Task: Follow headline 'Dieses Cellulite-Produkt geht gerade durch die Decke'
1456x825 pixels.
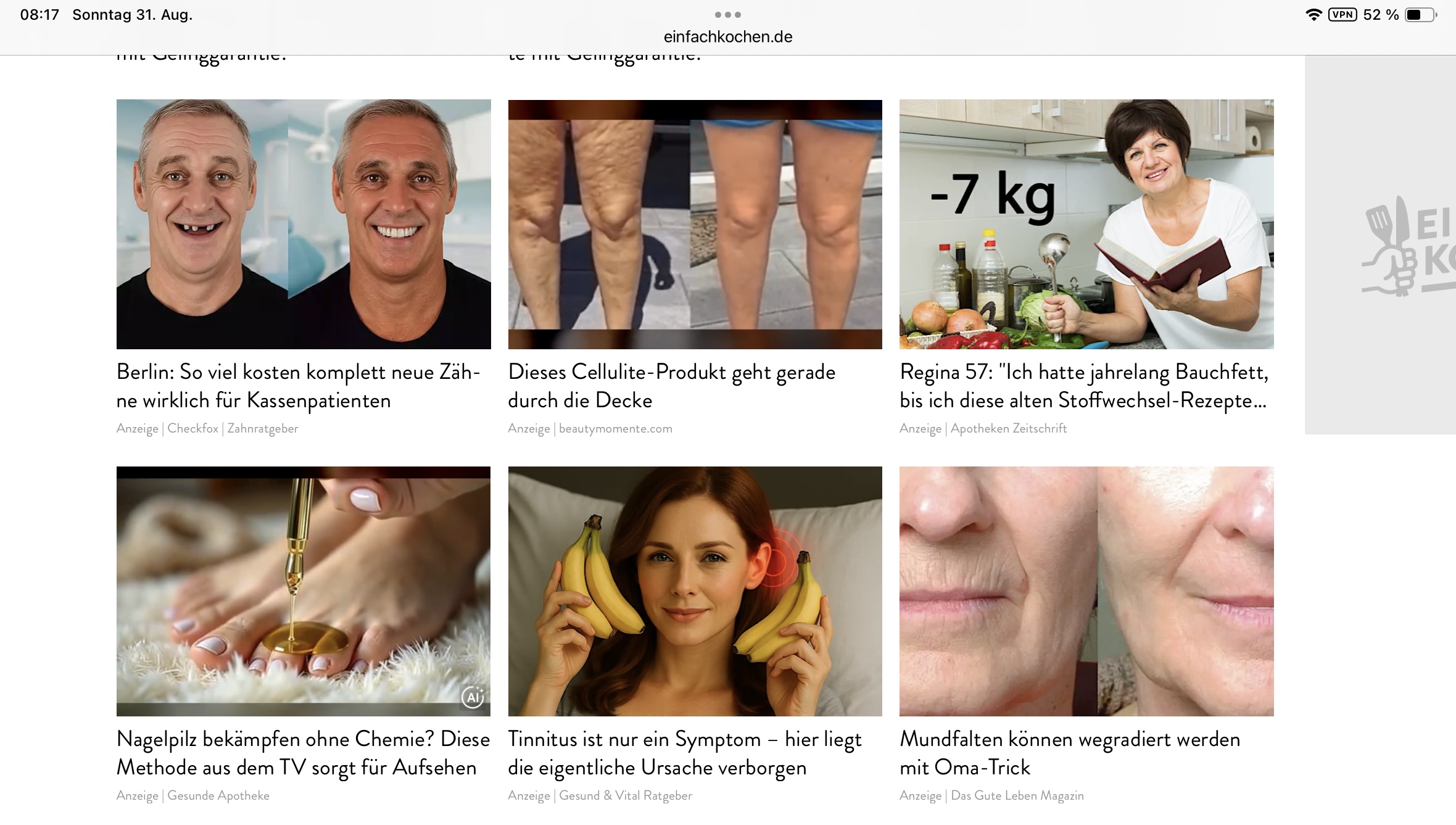Action: (x=671, y=386)
